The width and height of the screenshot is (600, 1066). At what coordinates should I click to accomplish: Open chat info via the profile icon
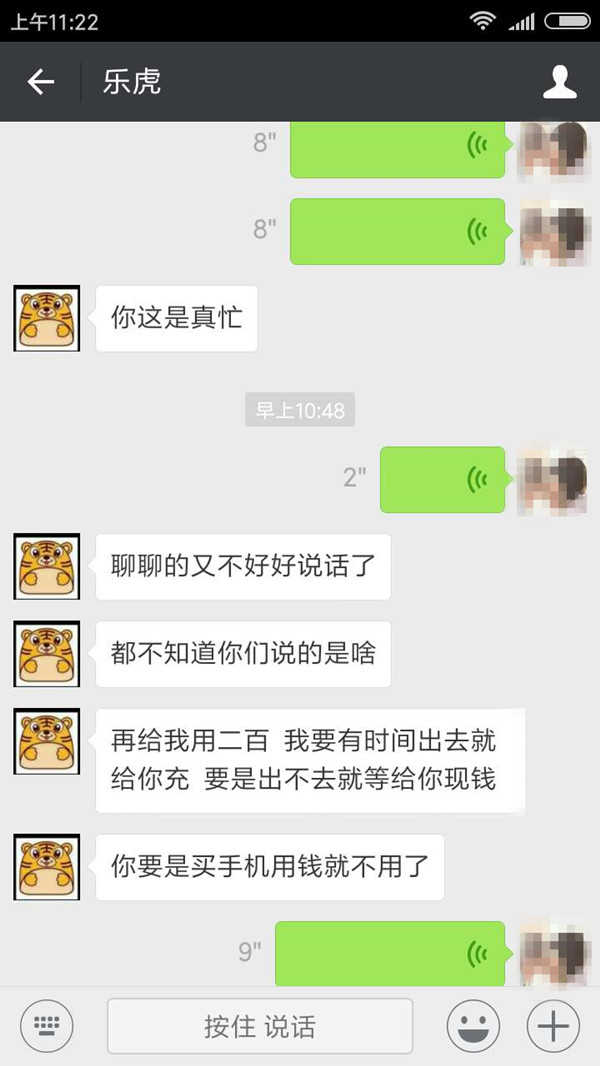(560, 82)
